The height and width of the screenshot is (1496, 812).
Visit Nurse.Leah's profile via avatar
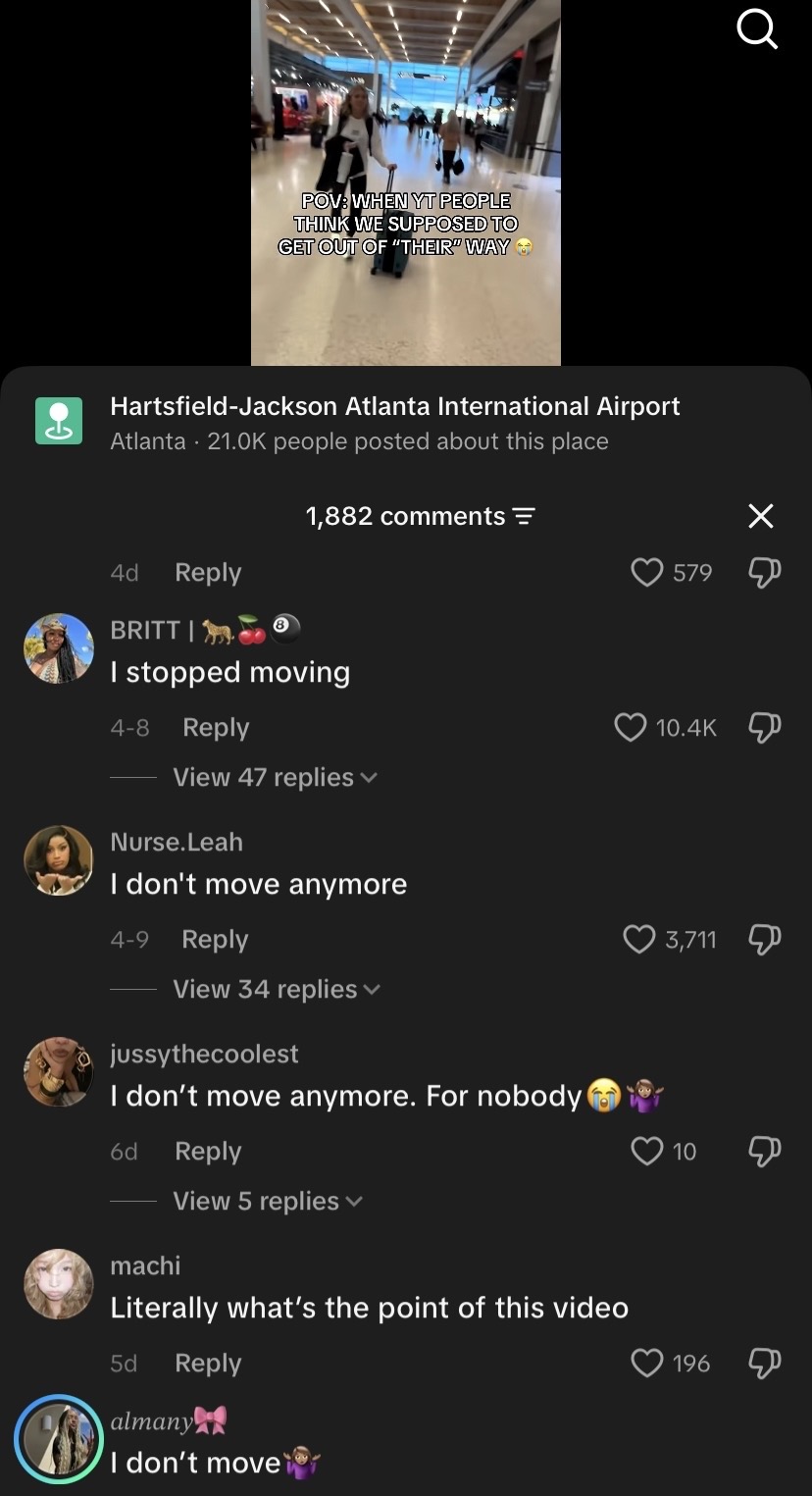(x=59, y=860)
